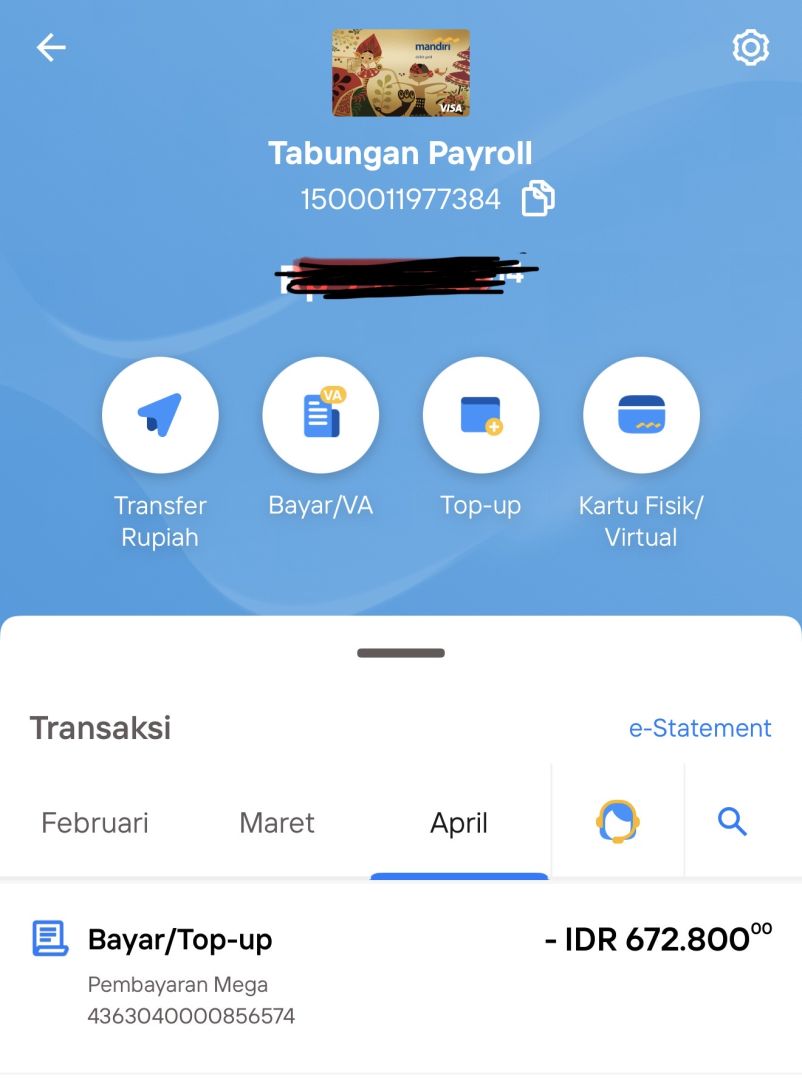This screenshot has height=1080, width=802.
Task: Copy the account number
Action: pyautogui.click(x=538, y=199)
